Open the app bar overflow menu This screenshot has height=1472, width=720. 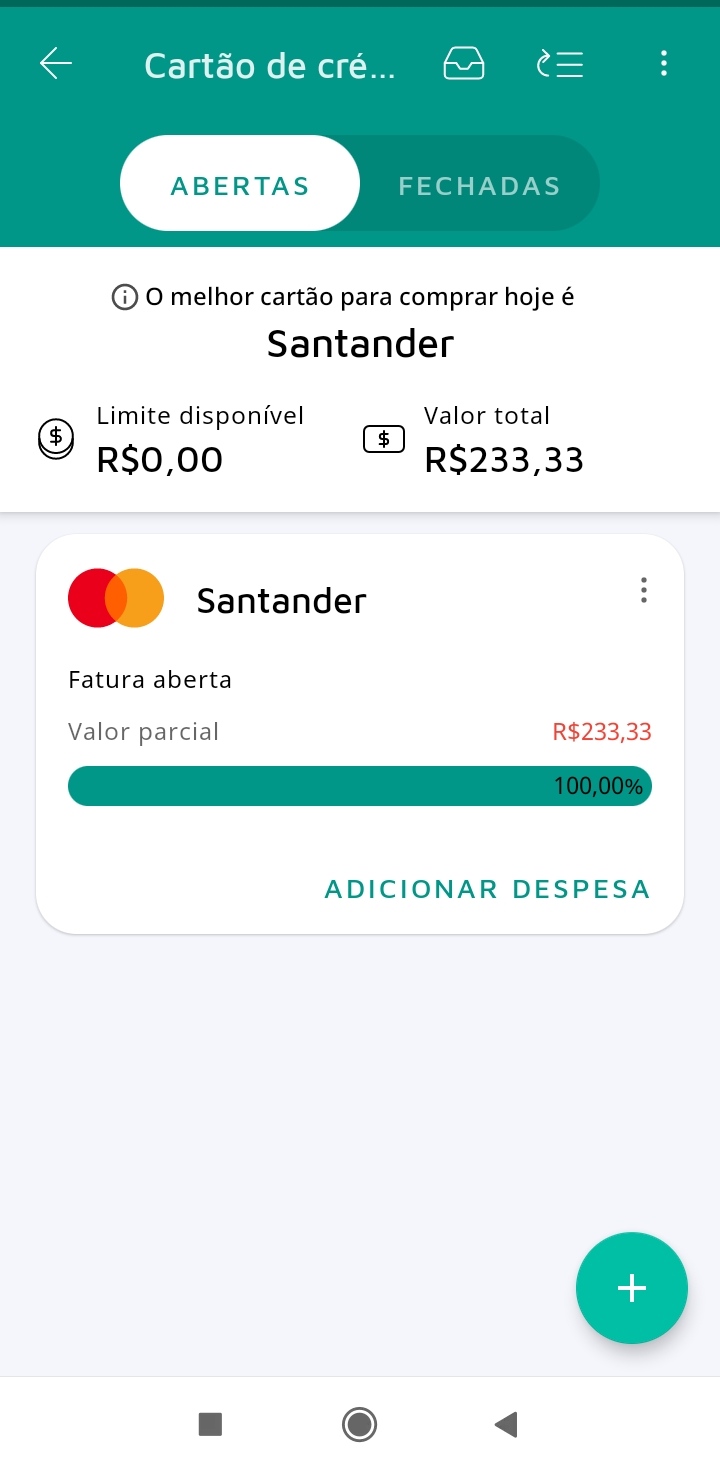(663, 64)
